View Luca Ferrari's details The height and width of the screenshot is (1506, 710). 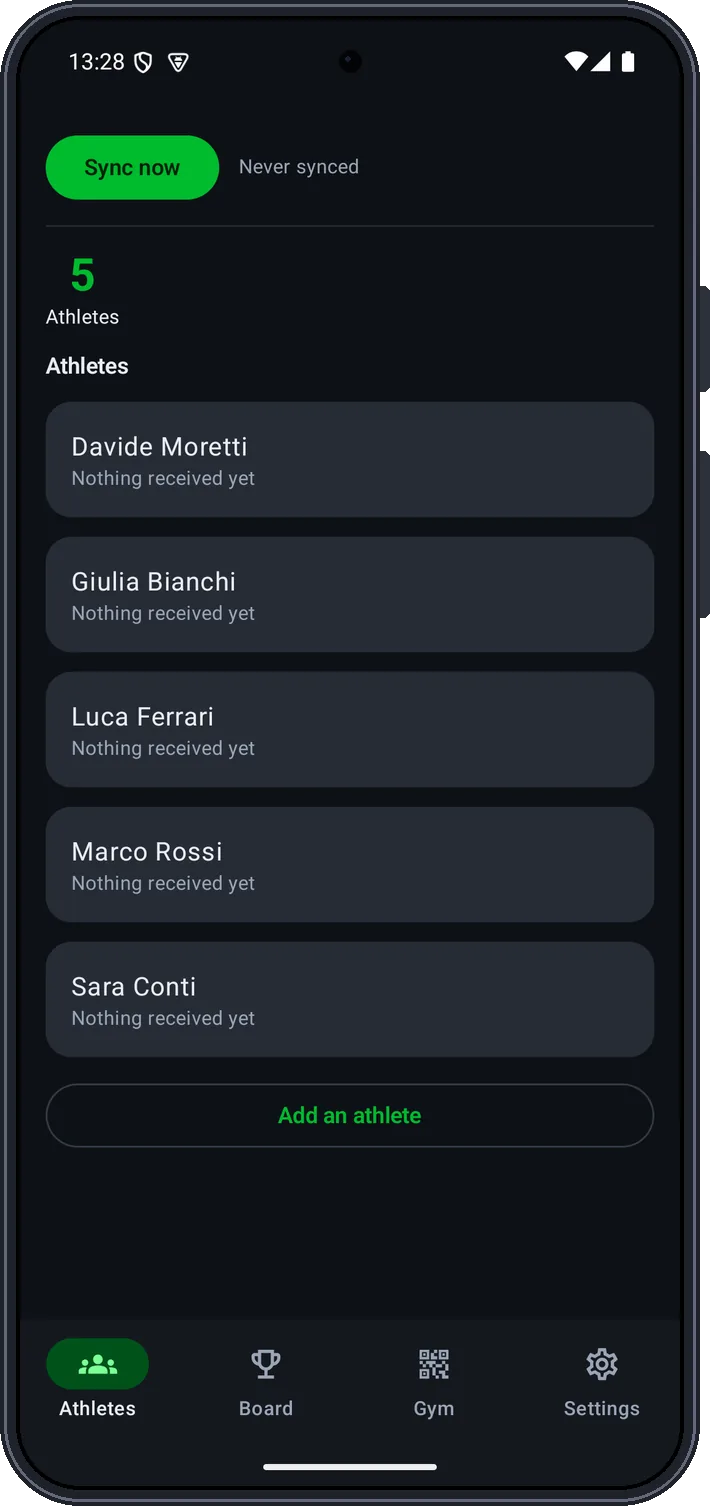350,730
